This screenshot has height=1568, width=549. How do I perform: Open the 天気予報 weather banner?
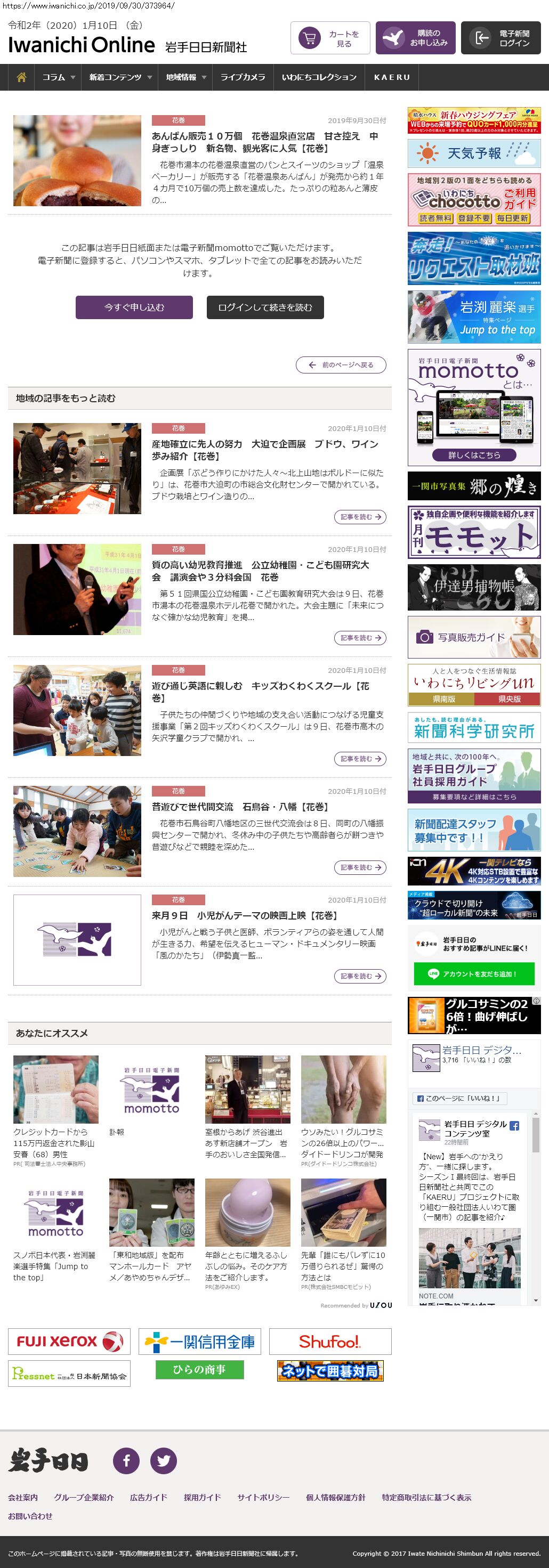pos(473,153)
